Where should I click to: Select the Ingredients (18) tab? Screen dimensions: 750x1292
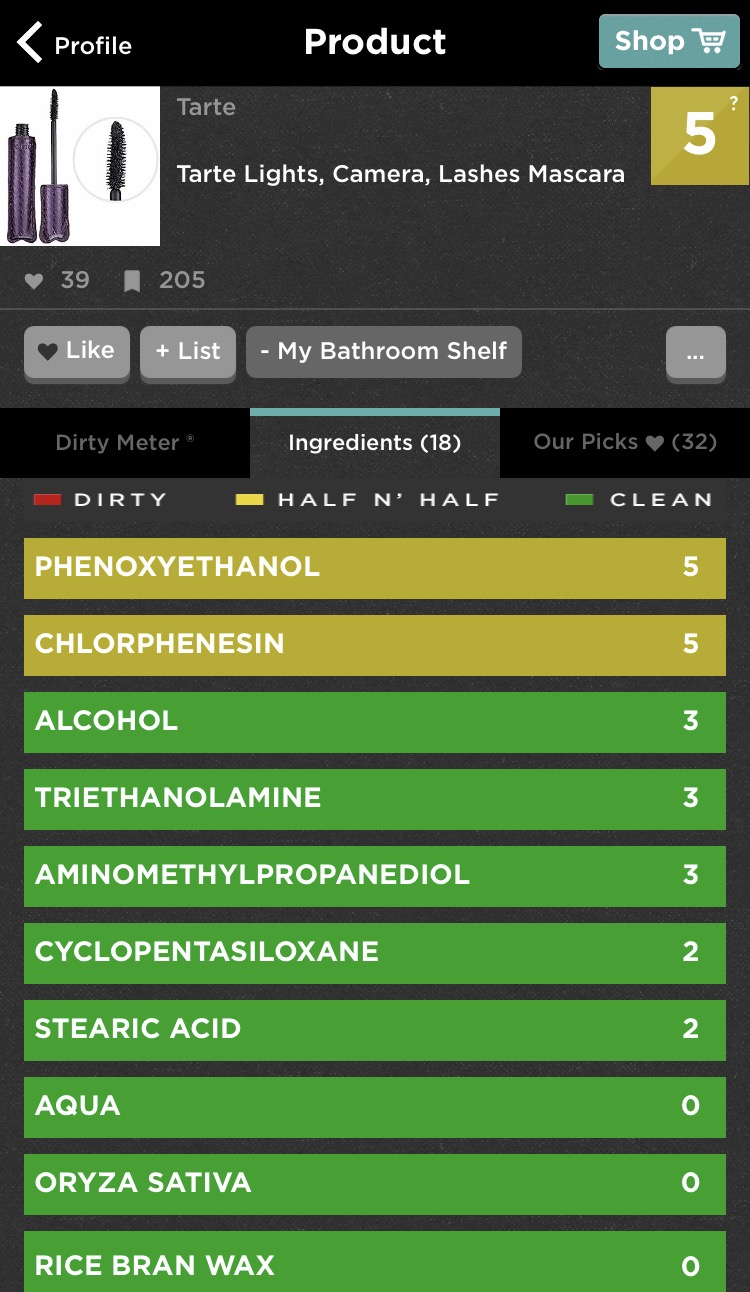[x=375, y=443]
